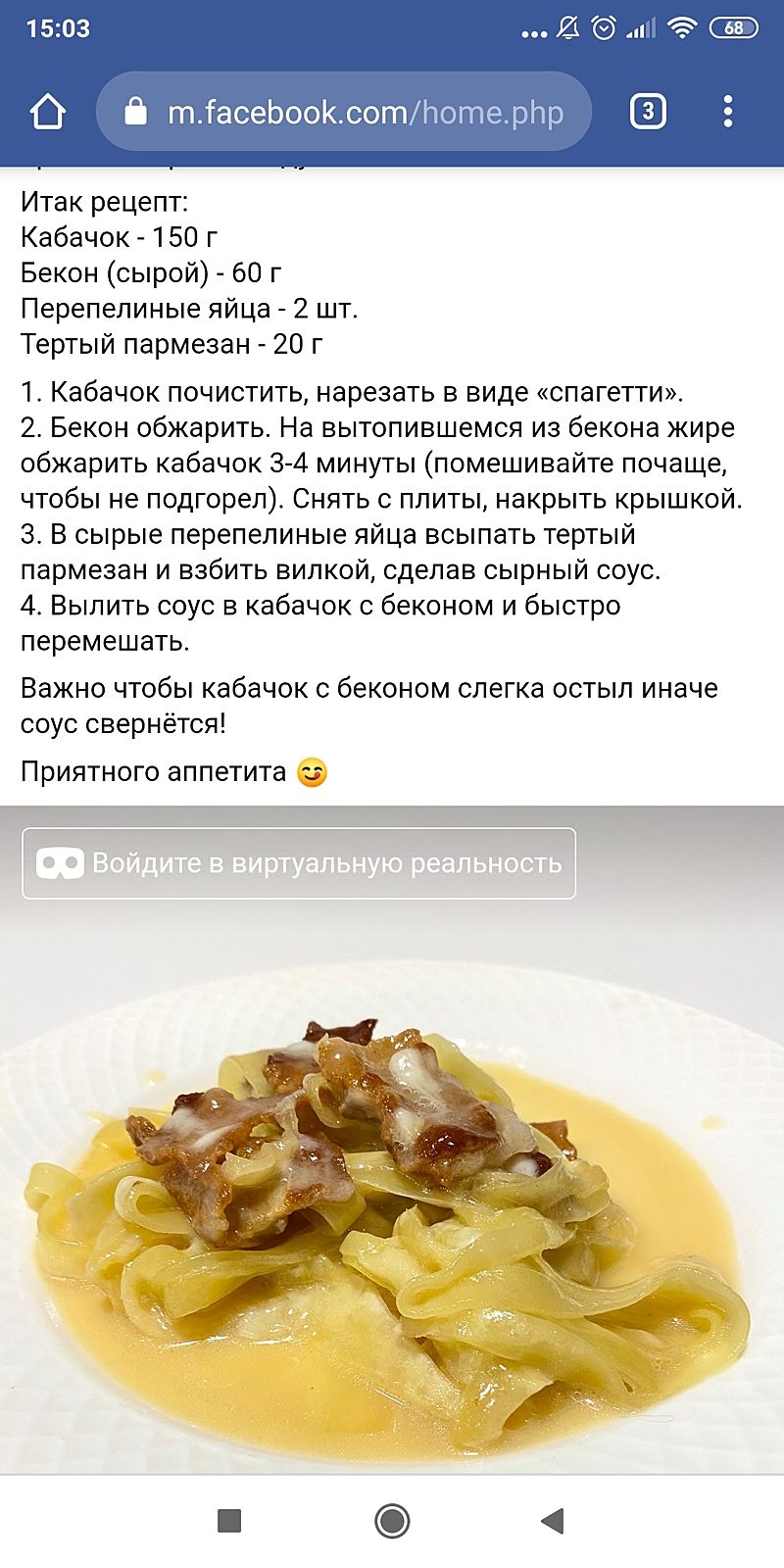Open the zucchini pasta photo
This screenshot has width=784, height=1568.
tap(392, 1196)
